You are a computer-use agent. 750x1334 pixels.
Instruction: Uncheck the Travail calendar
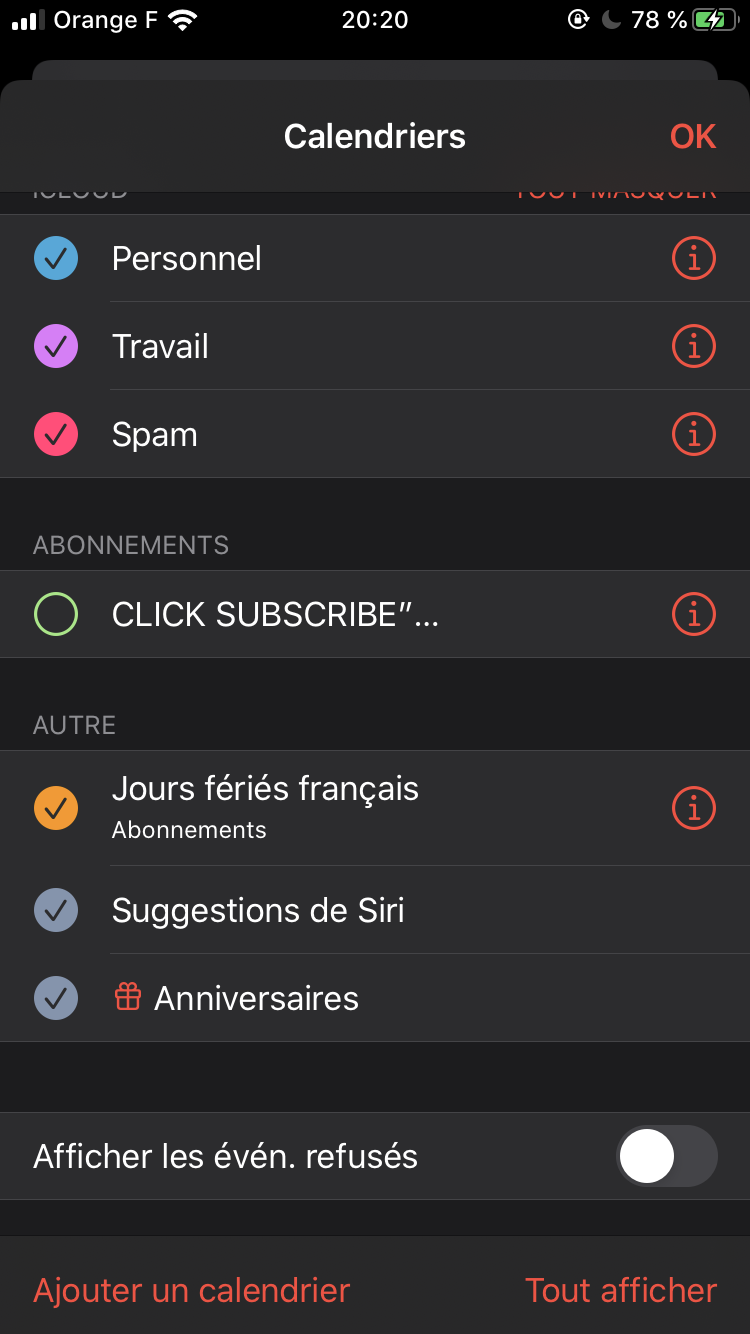click(x=56, y=347)
